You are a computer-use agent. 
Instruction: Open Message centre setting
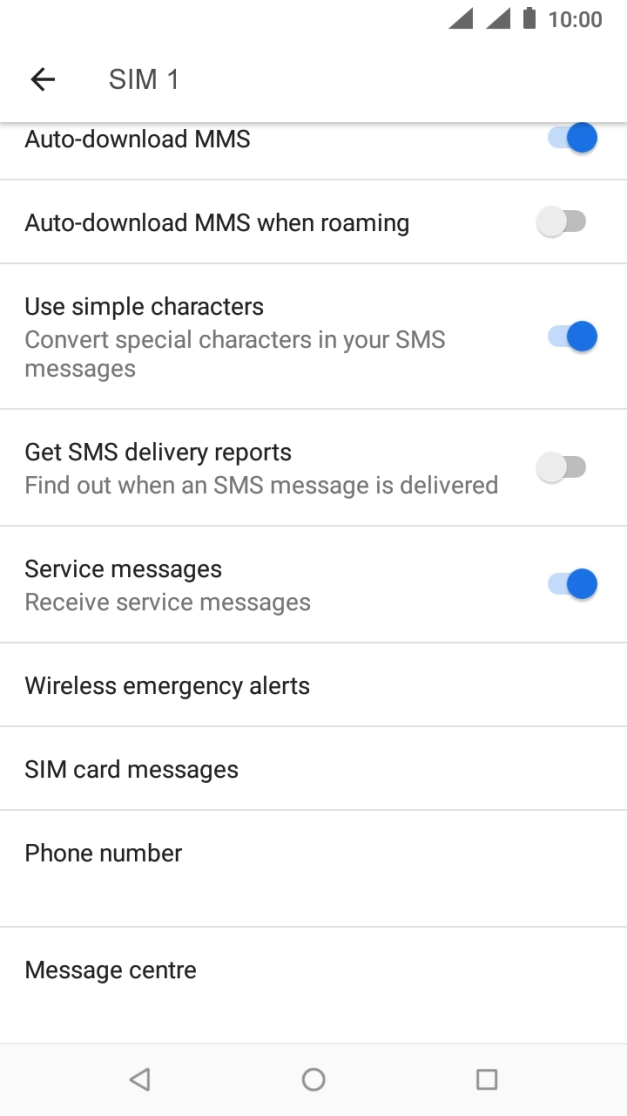tap(110, 970)
